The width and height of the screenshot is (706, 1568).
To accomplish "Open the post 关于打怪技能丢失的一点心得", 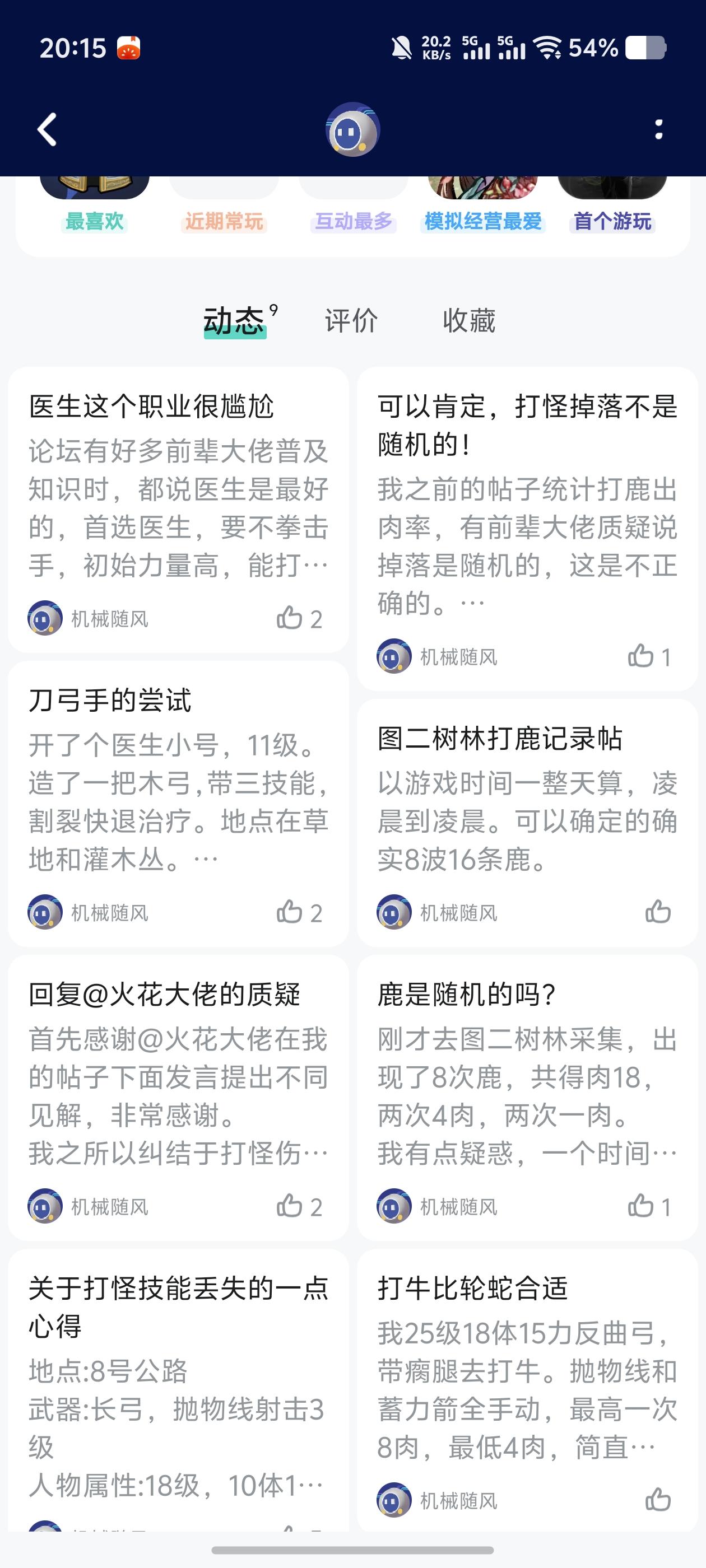I will pos(178,1306).
